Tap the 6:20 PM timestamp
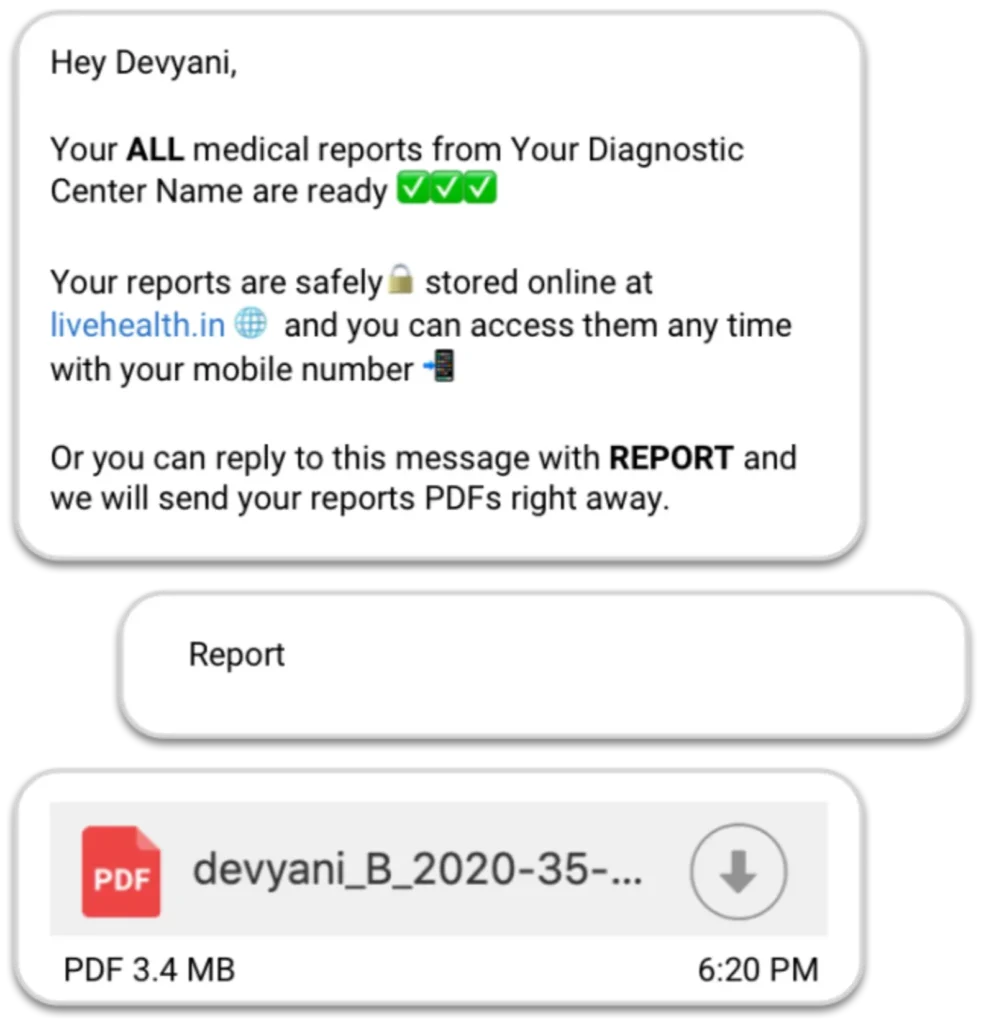The width and height of the screenshot is (981, 1024). (x=758, y=969)
